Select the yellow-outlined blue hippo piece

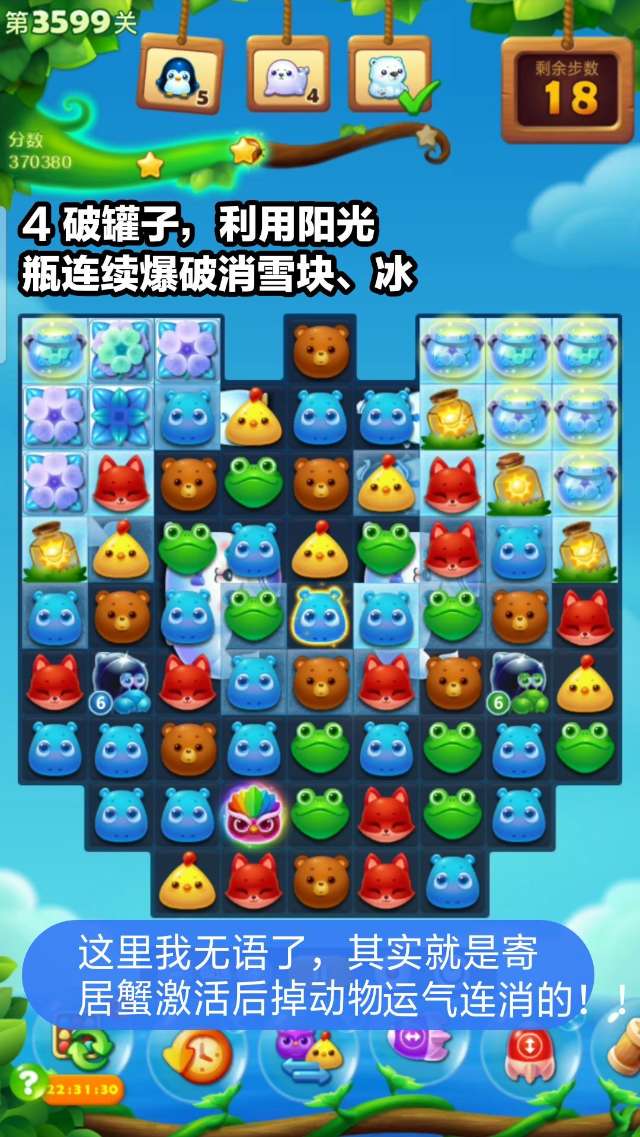[320, 614]
